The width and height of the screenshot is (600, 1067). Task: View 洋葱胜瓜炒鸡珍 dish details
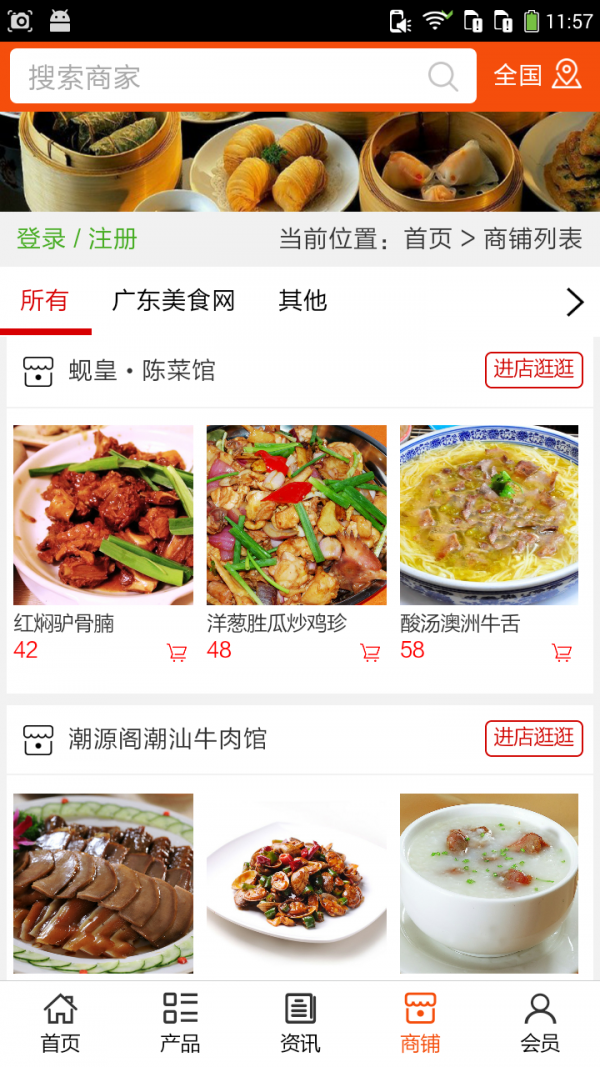(296, 515)
